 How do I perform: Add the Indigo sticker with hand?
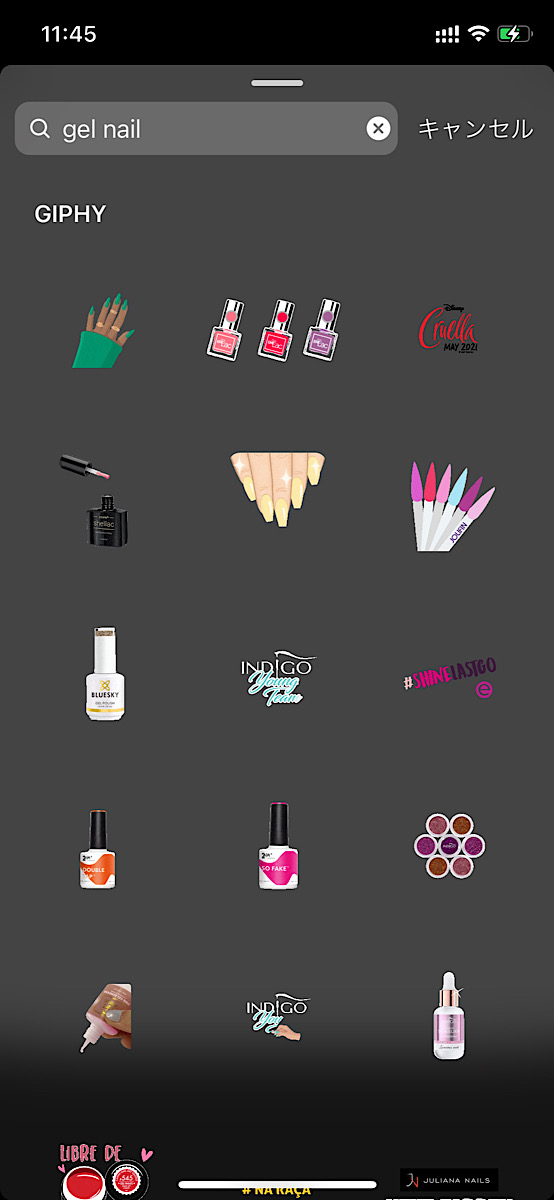(x=277, y=1018)
